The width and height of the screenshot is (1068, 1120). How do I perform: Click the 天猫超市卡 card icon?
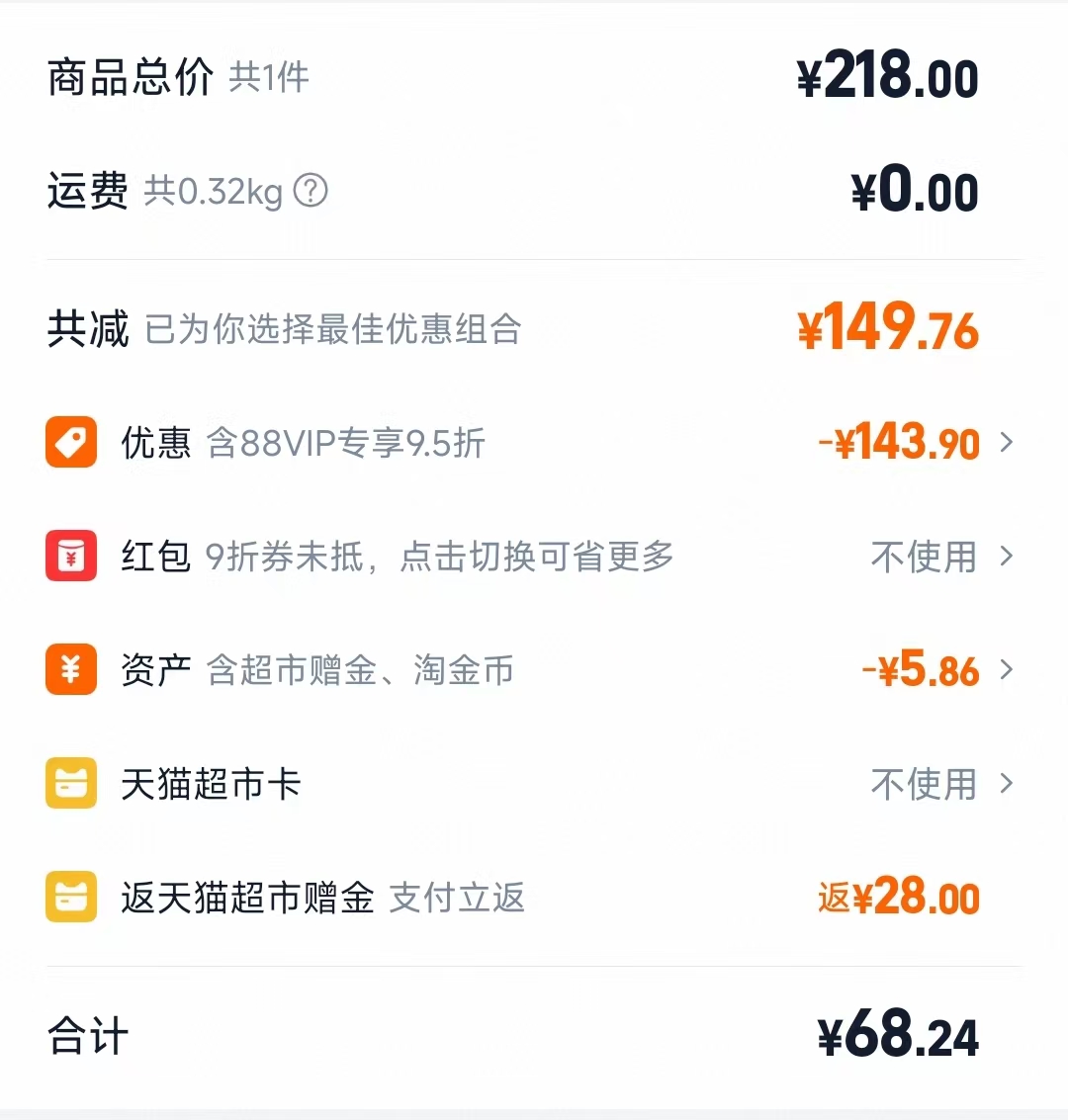click(70, 784)
